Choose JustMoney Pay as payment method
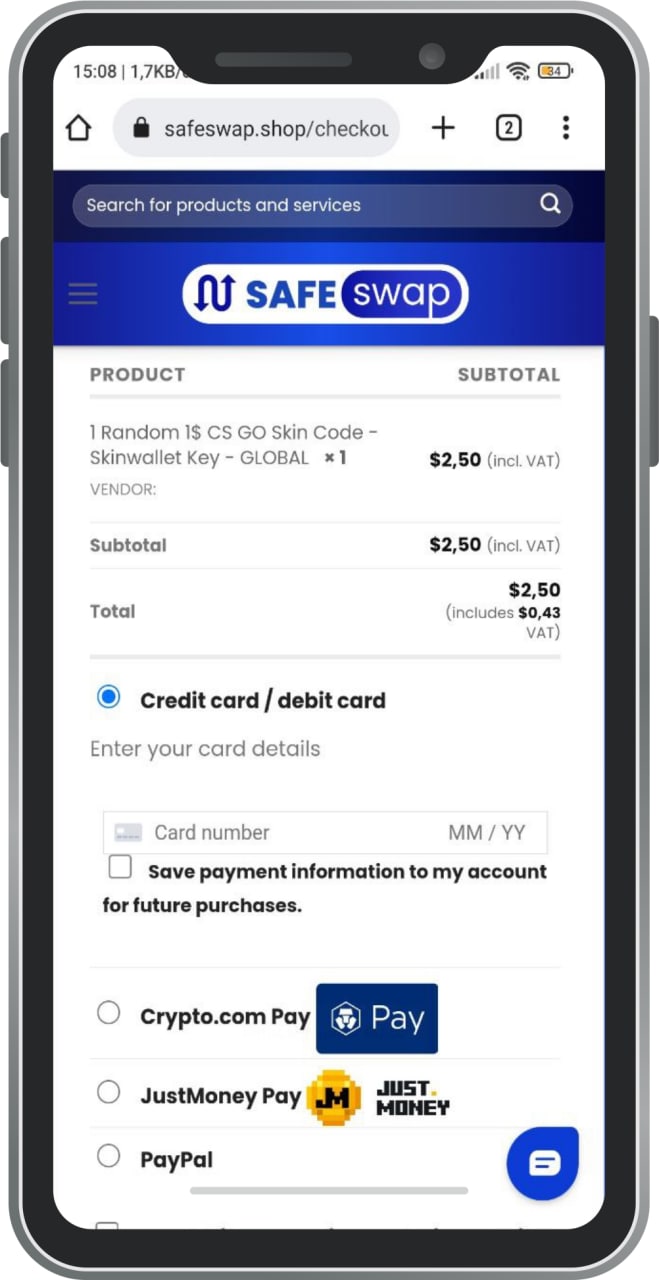Screen dimensions: 659x1280 click(108, 1092)
